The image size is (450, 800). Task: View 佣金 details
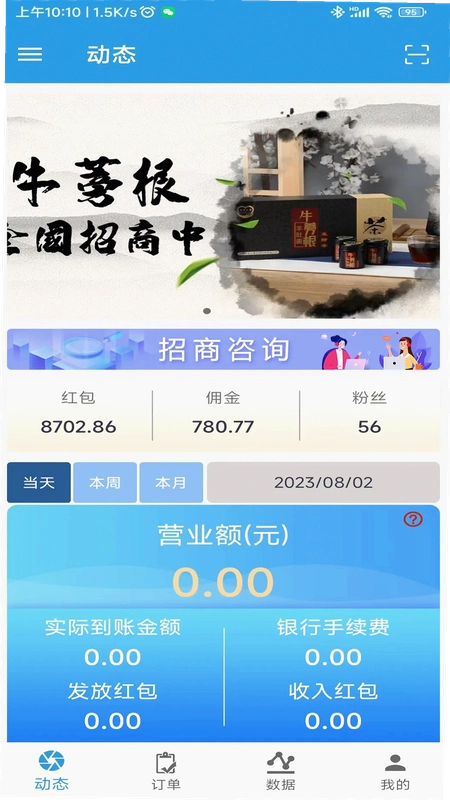tap(223, 414)
